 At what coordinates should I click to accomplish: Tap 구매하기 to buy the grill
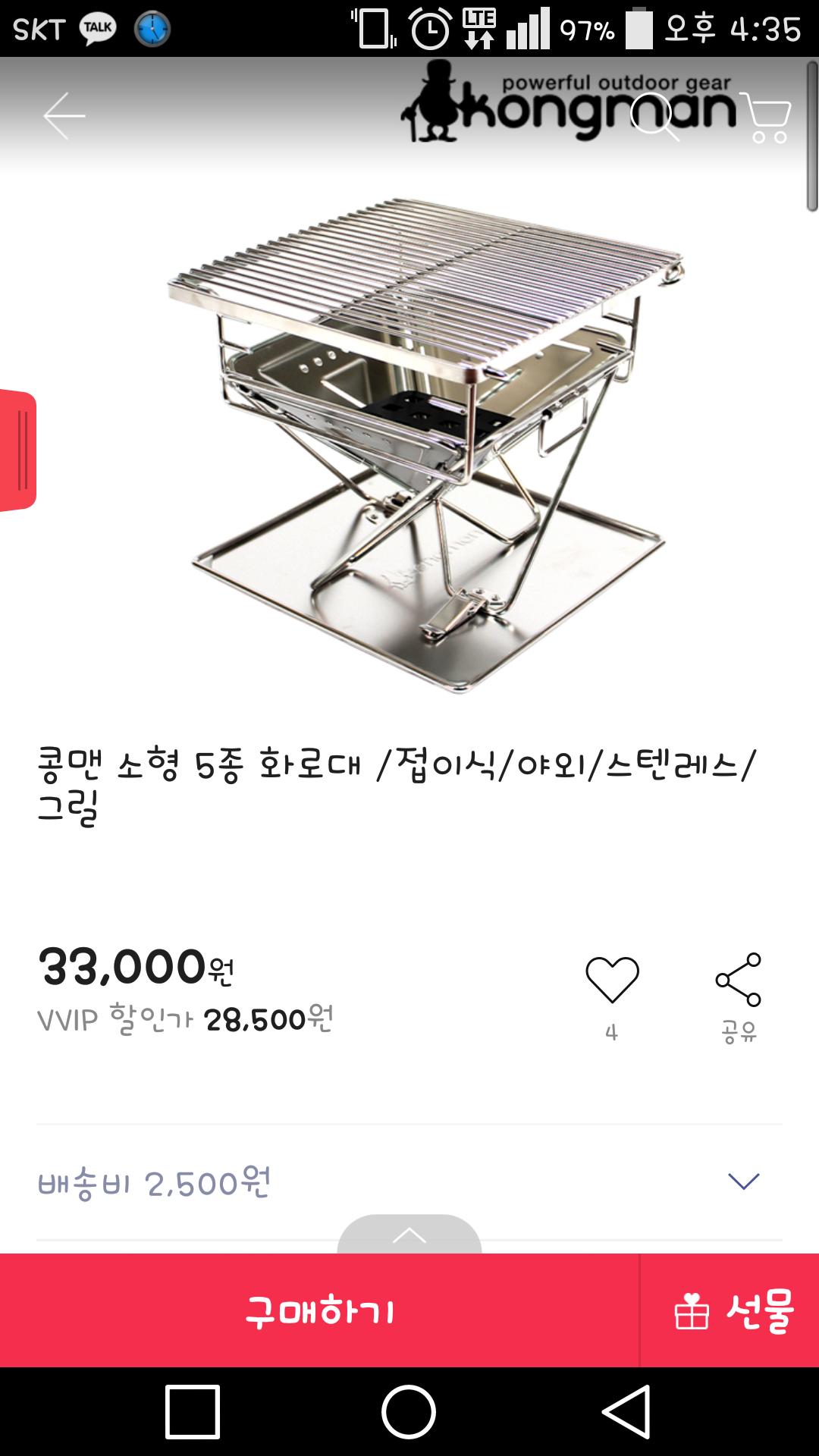coord(319,1311)
